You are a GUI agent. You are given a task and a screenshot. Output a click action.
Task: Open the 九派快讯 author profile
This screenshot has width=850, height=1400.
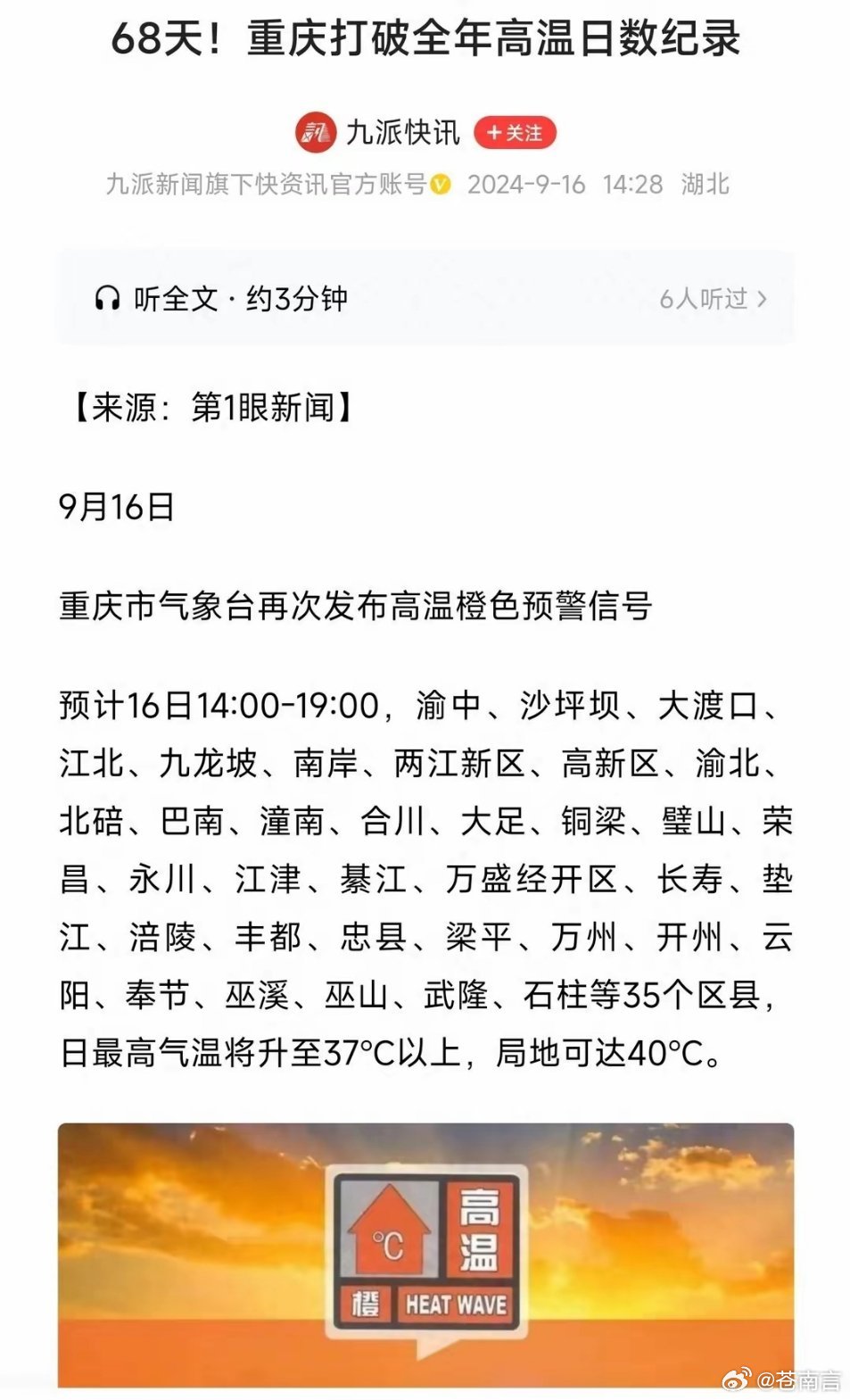pos(401,133)
